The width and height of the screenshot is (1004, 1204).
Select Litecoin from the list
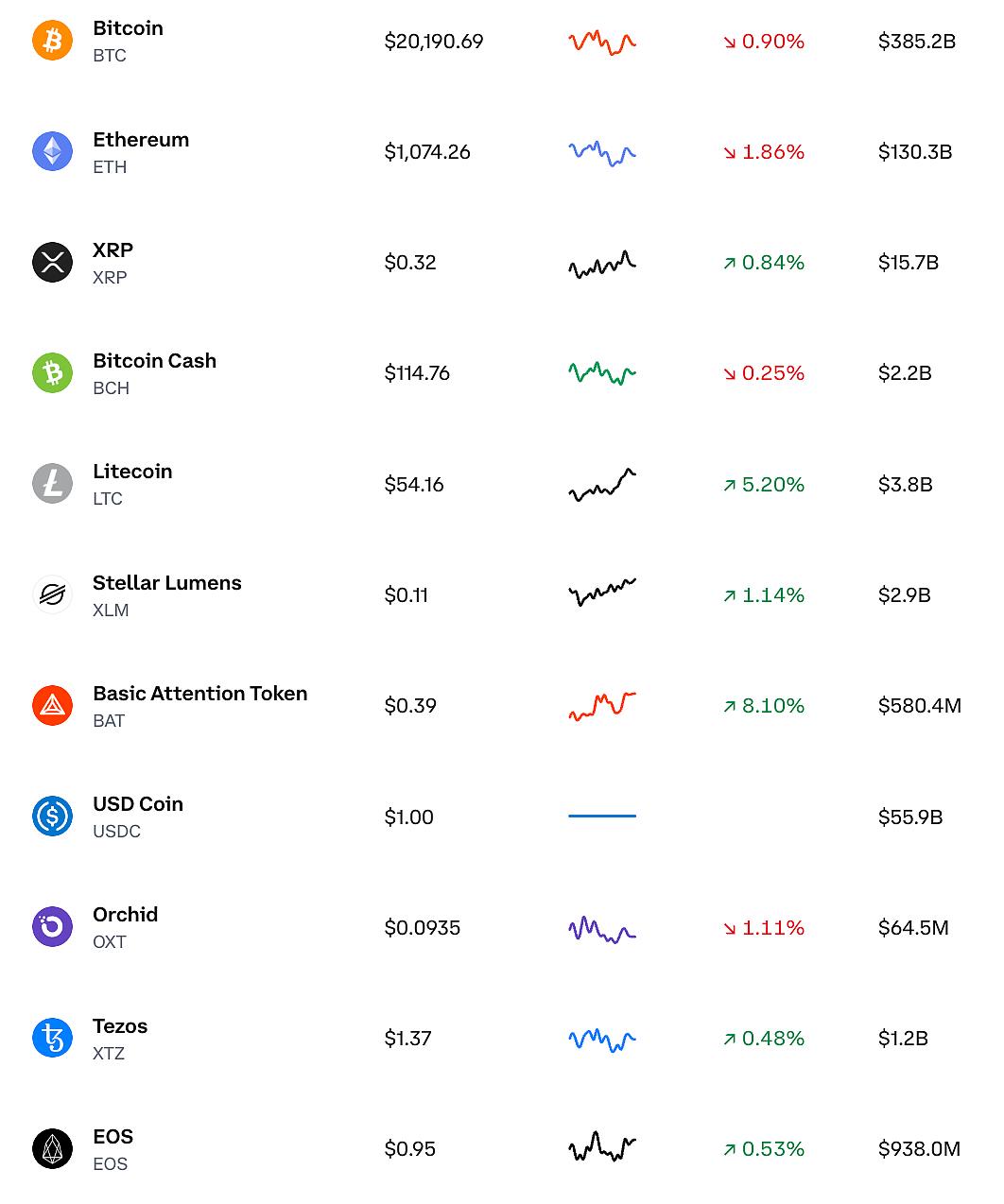click(132, 483)
